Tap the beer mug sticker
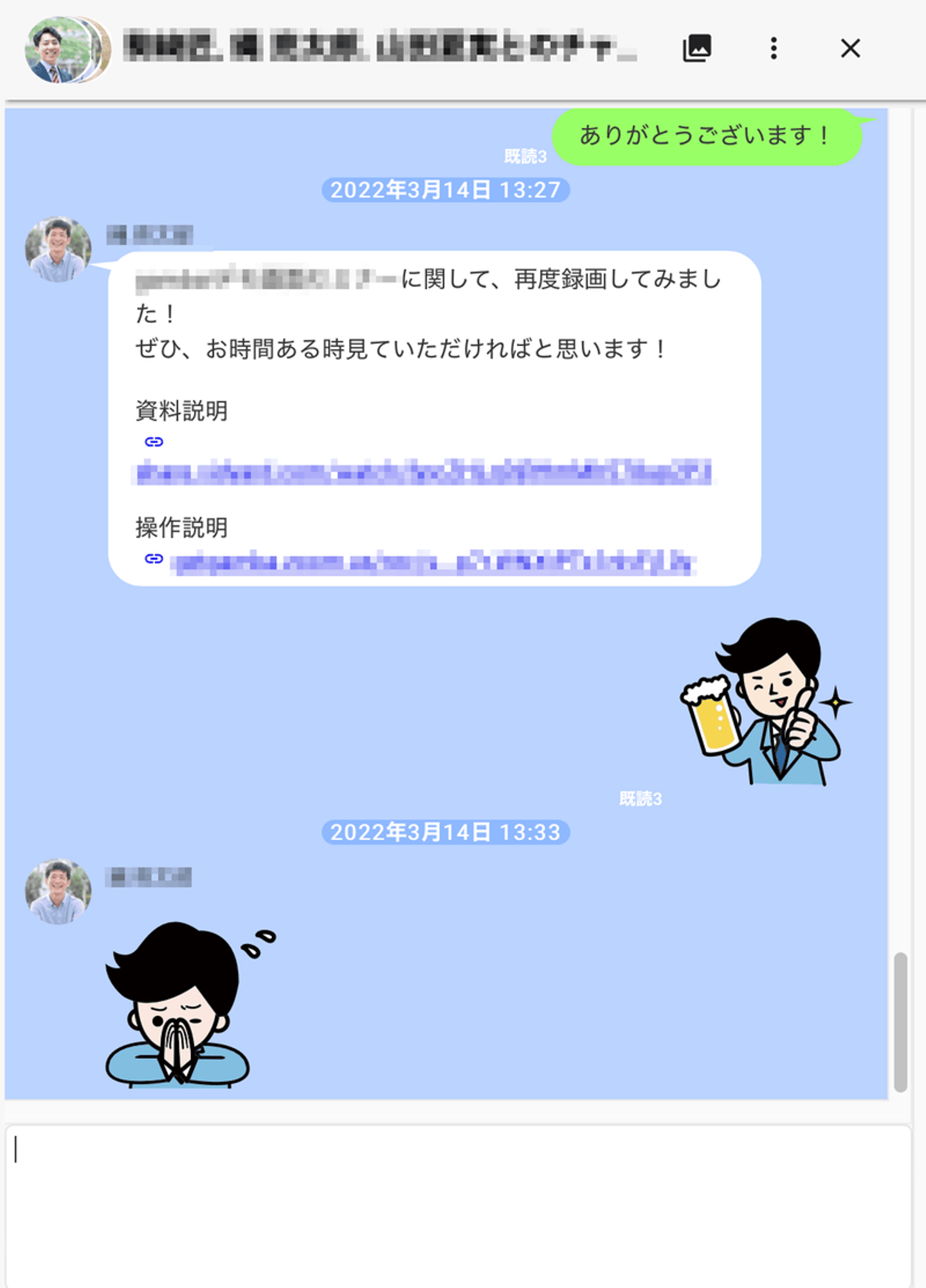 tap(765, 702)
